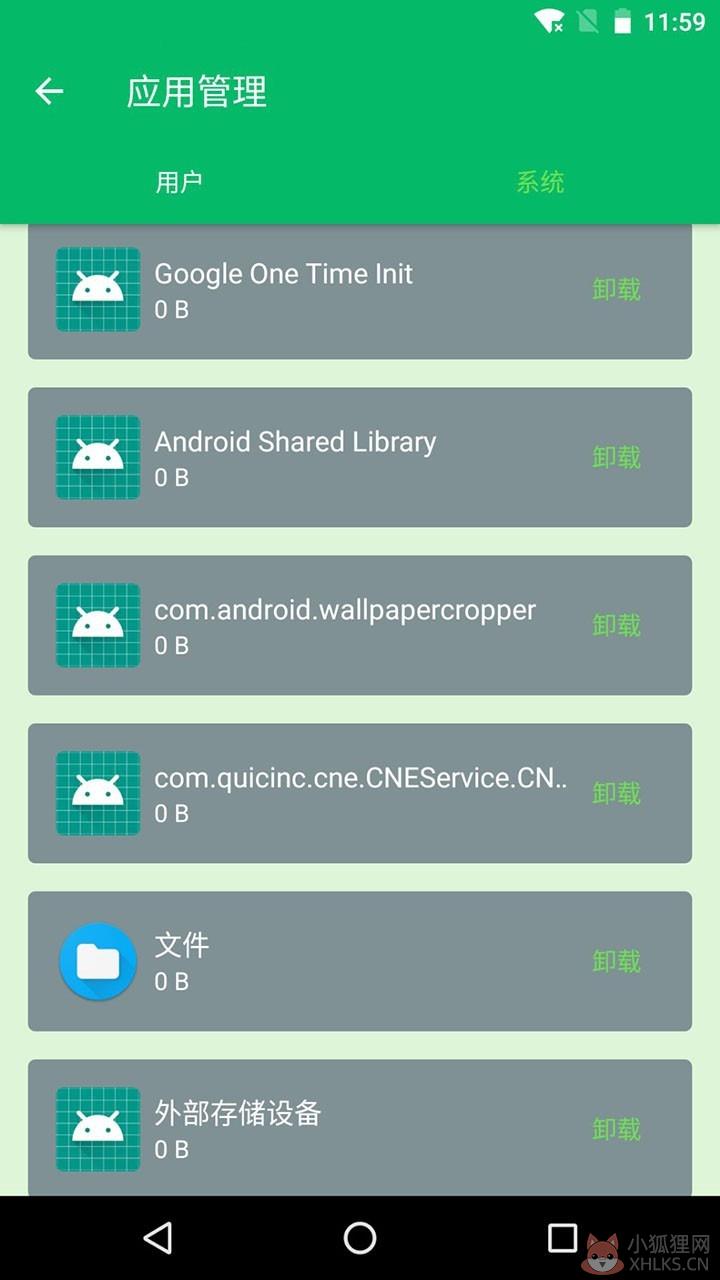
Task: Open recent apps from navigation bar
Action: coord(562,1238)
